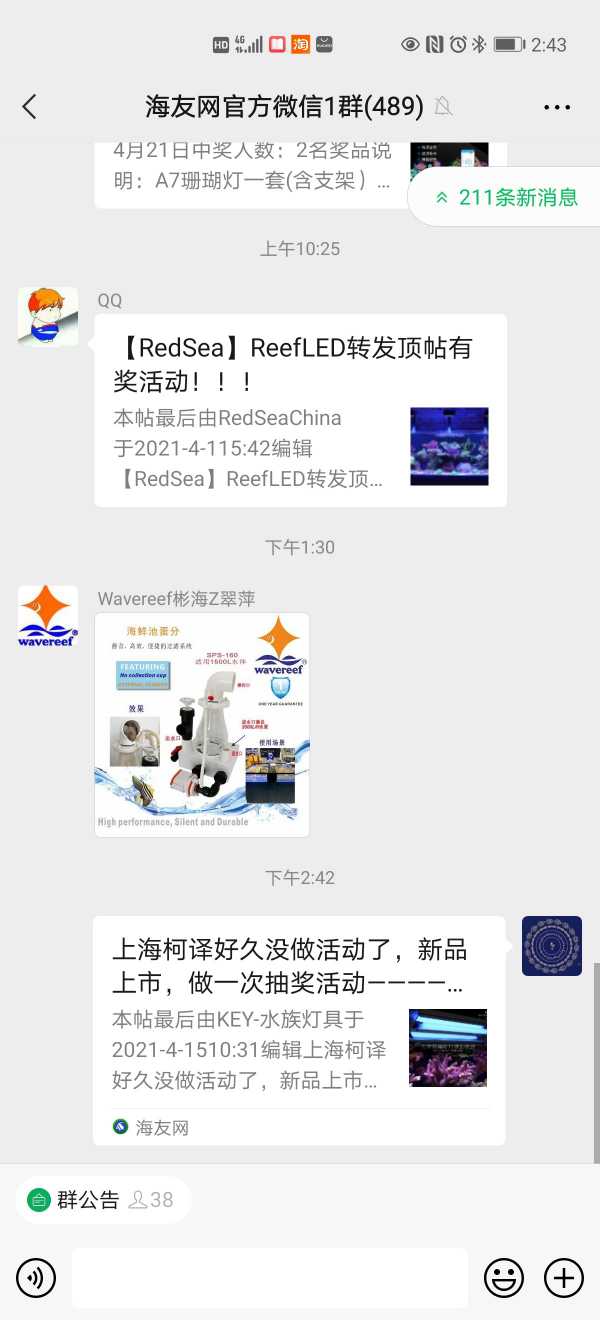Open the Wavereef sender's avatar

click(x=48, y=616)
